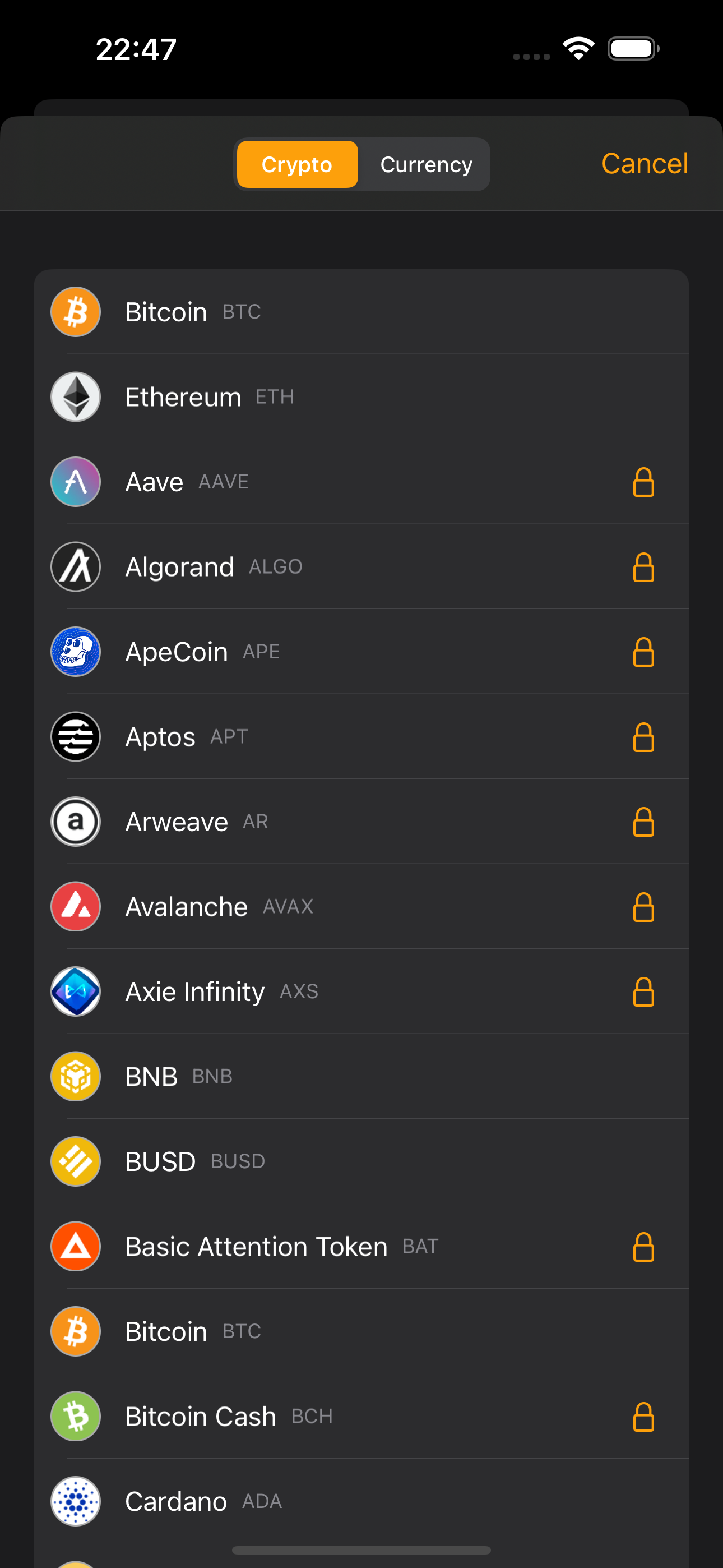Open the ApeCoin entry
Image resolution: width=723 pixels, height=1568 pixels.
click(x=361, y=652)
